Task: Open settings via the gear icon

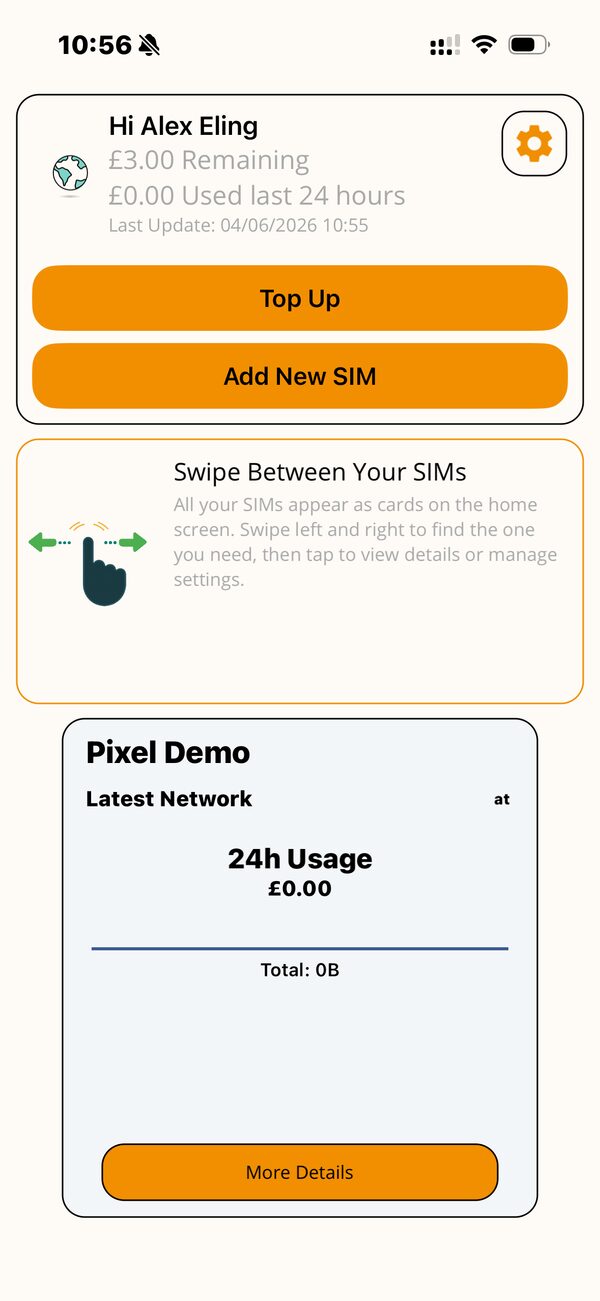Action: click(534, 144)
